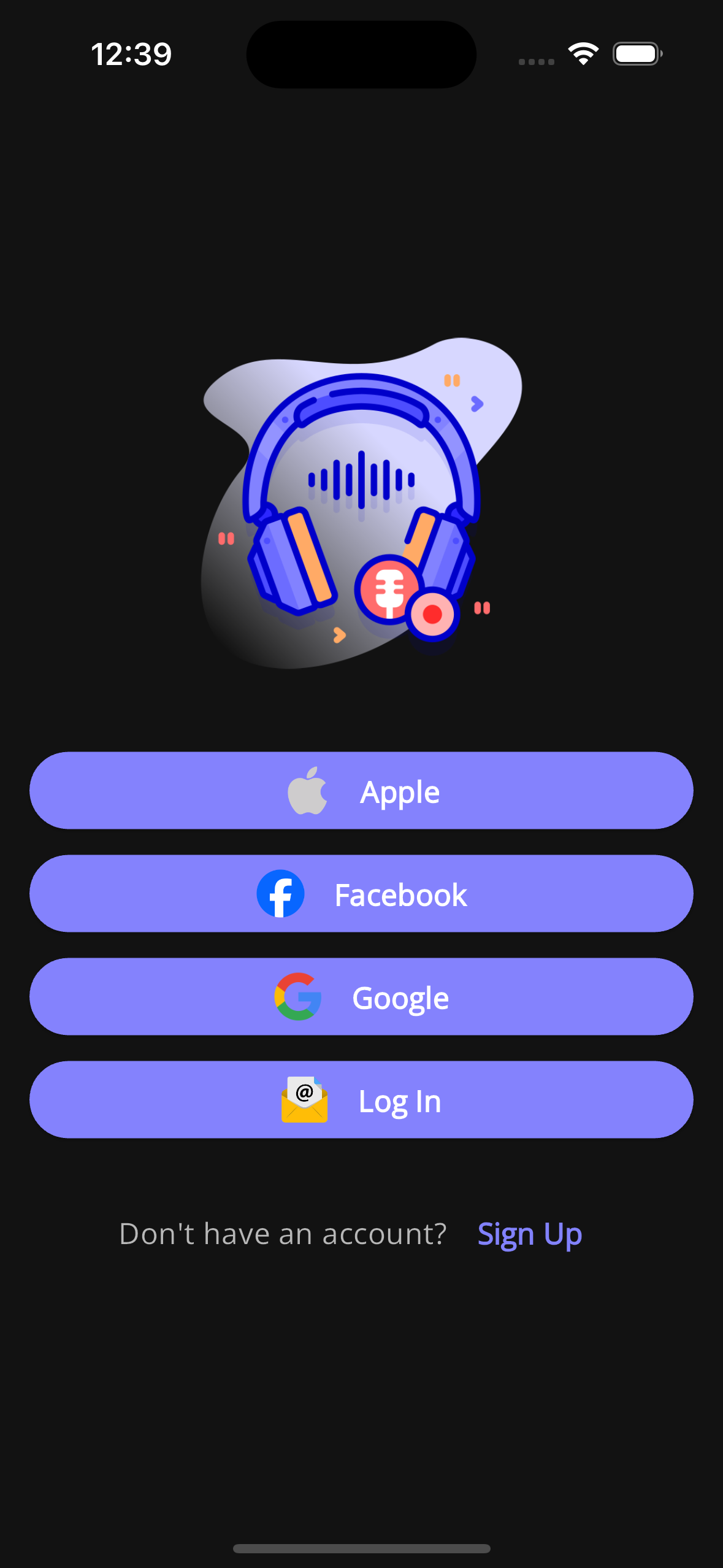Continue with Facebook

coord(361,894)
